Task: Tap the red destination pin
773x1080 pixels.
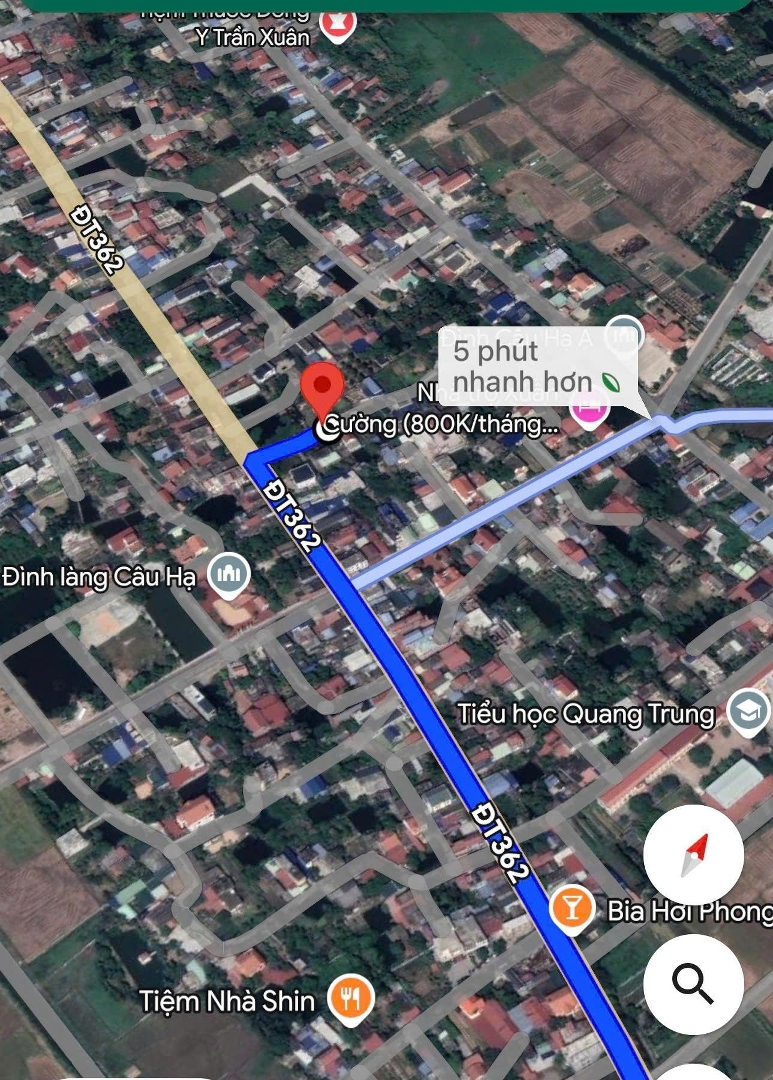Action: point(323,392)
